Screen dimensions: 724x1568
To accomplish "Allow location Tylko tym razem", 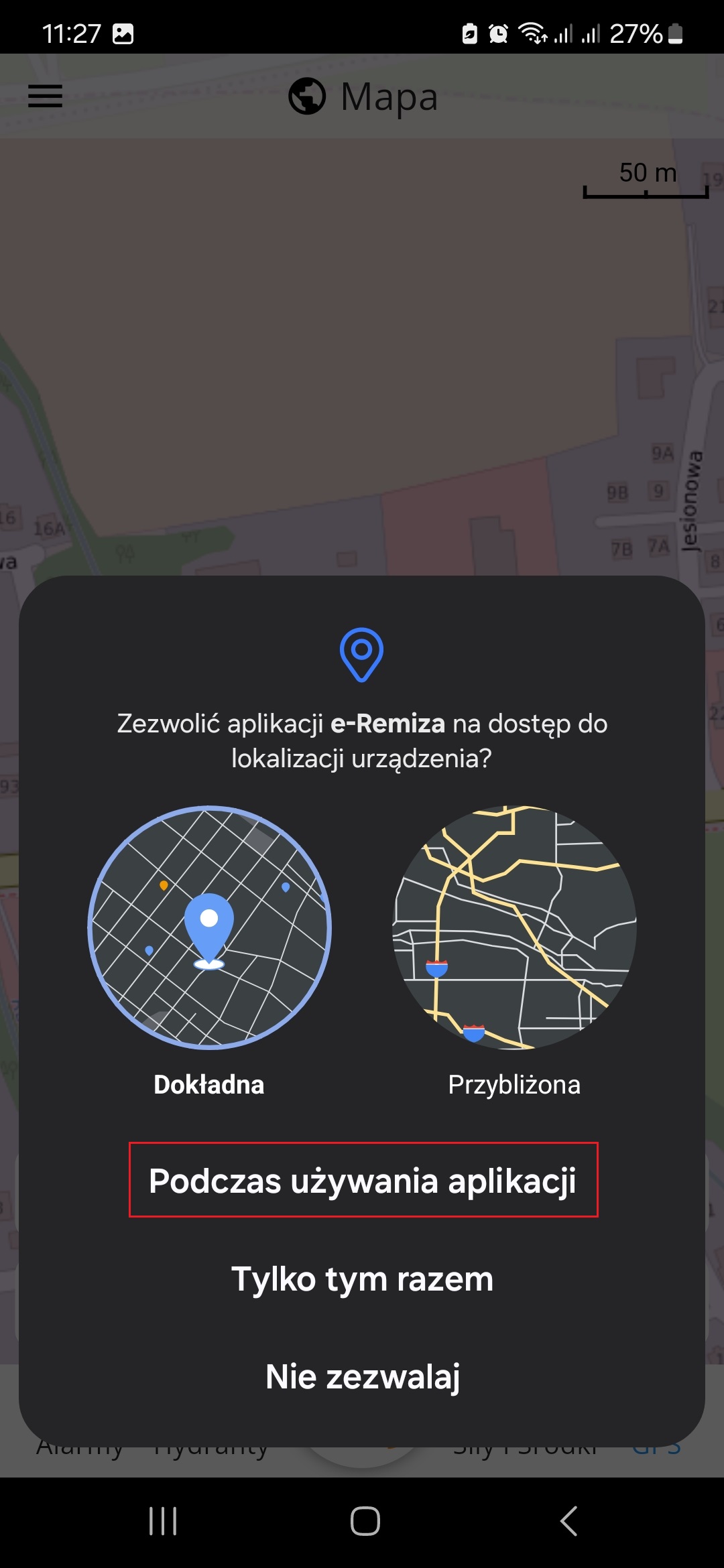I will pyautogui.click(x=363, y=1279).
